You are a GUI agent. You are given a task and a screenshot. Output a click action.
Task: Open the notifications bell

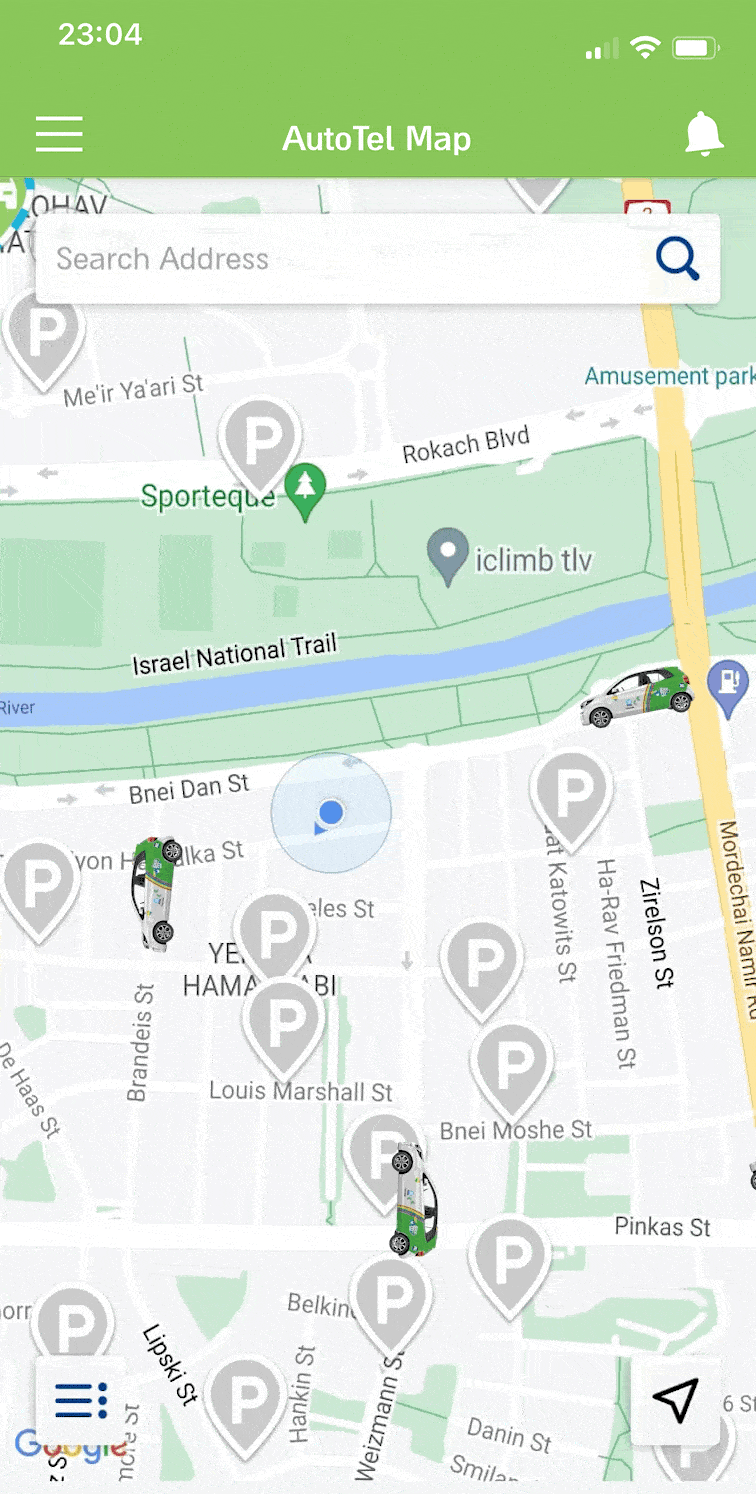(x=704, y=134)
